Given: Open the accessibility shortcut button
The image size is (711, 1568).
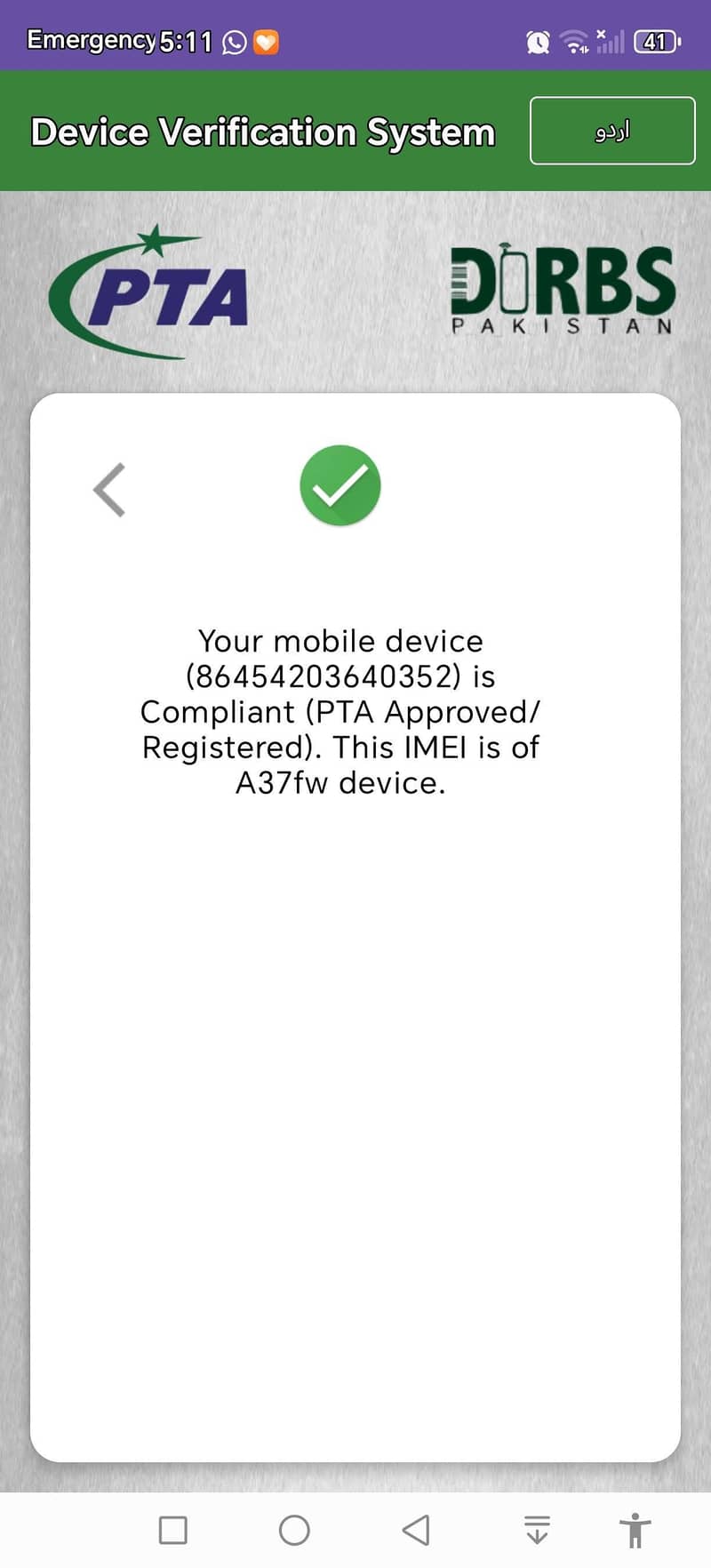Looking at the screenshot, I should pyautogui.click(x=635, y=1530).
